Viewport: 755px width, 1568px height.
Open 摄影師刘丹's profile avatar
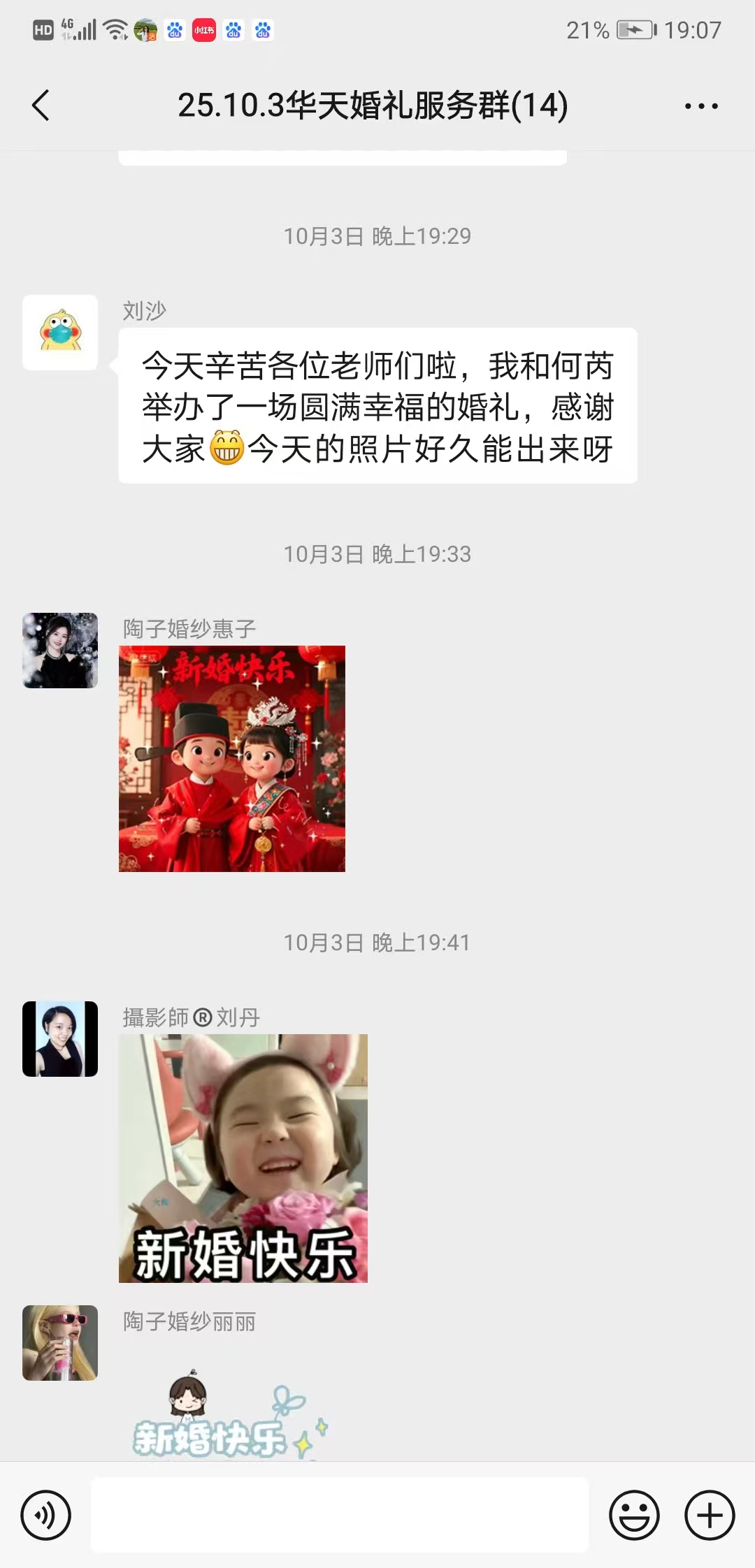coord(60,1038)
